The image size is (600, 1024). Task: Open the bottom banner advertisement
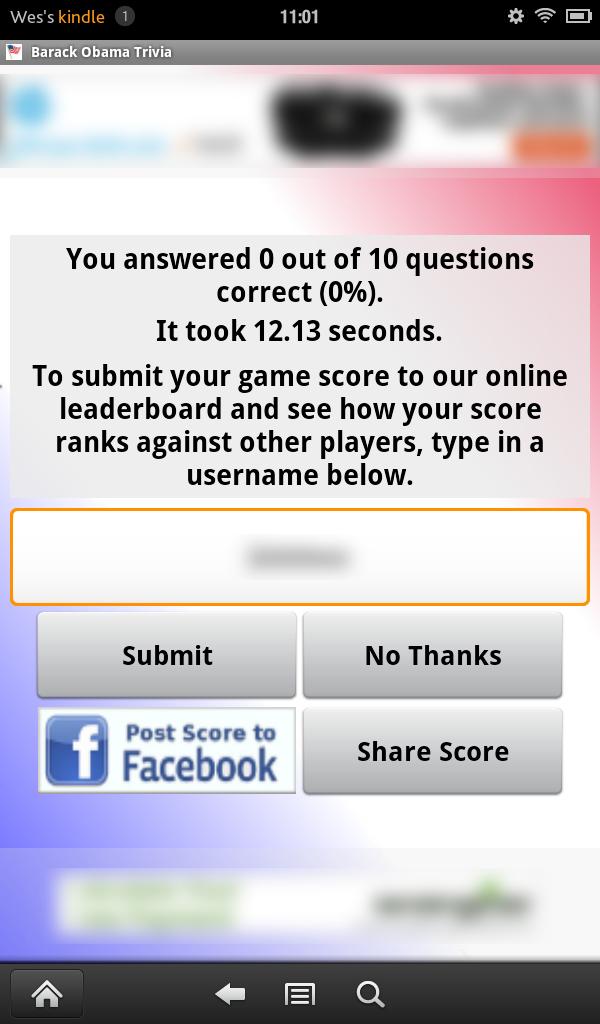coord(300,903)
